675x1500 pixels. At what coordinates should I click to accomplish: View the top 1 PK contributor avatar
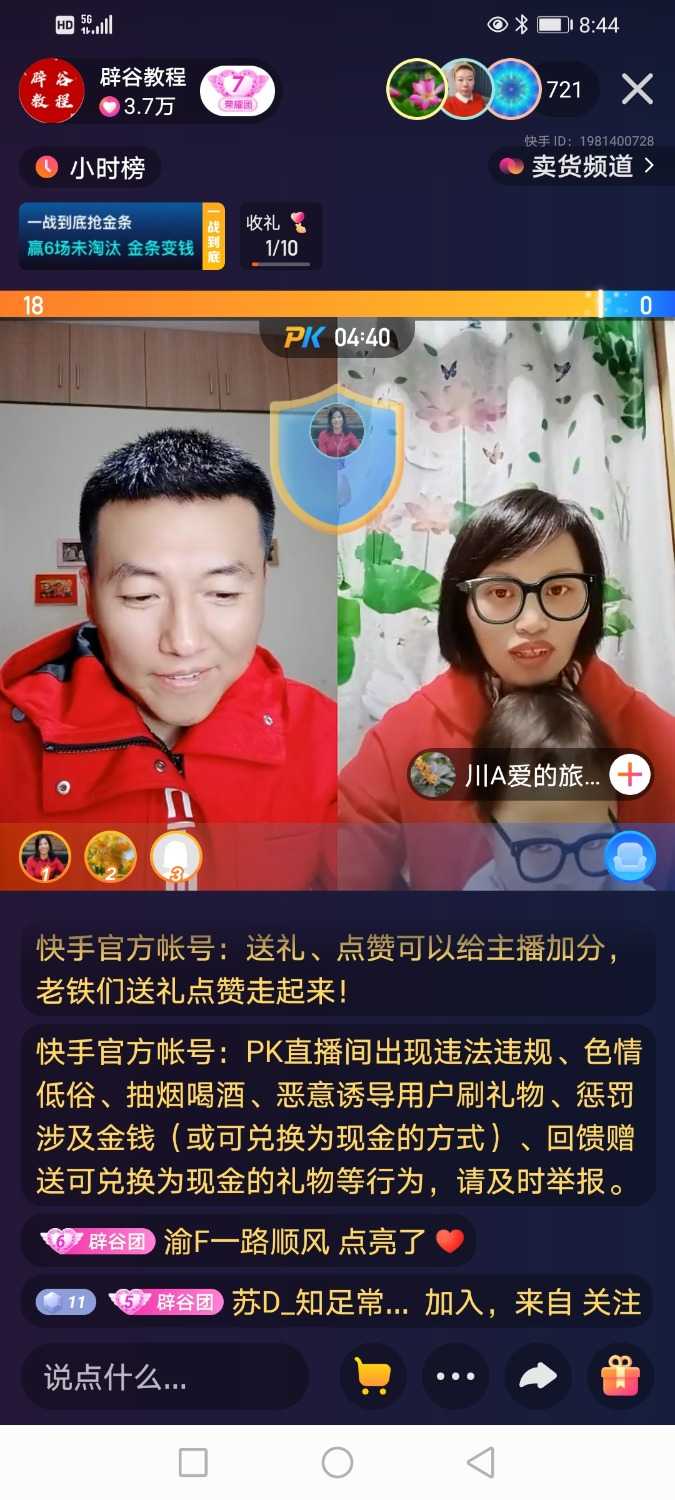pos(45,857)
